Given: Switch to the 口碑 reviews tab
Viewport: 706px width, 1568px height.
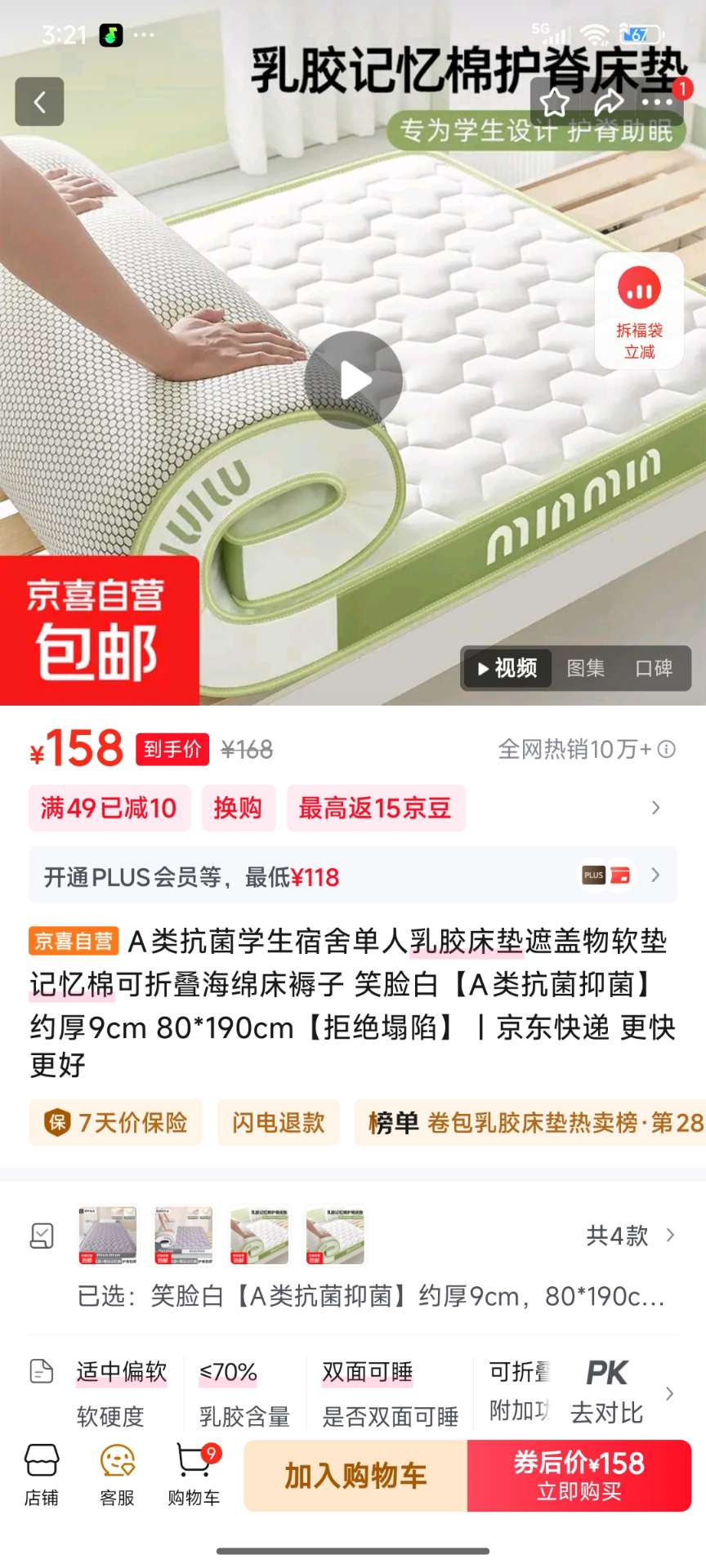Looking at the screenshot, I should (654, 668).
